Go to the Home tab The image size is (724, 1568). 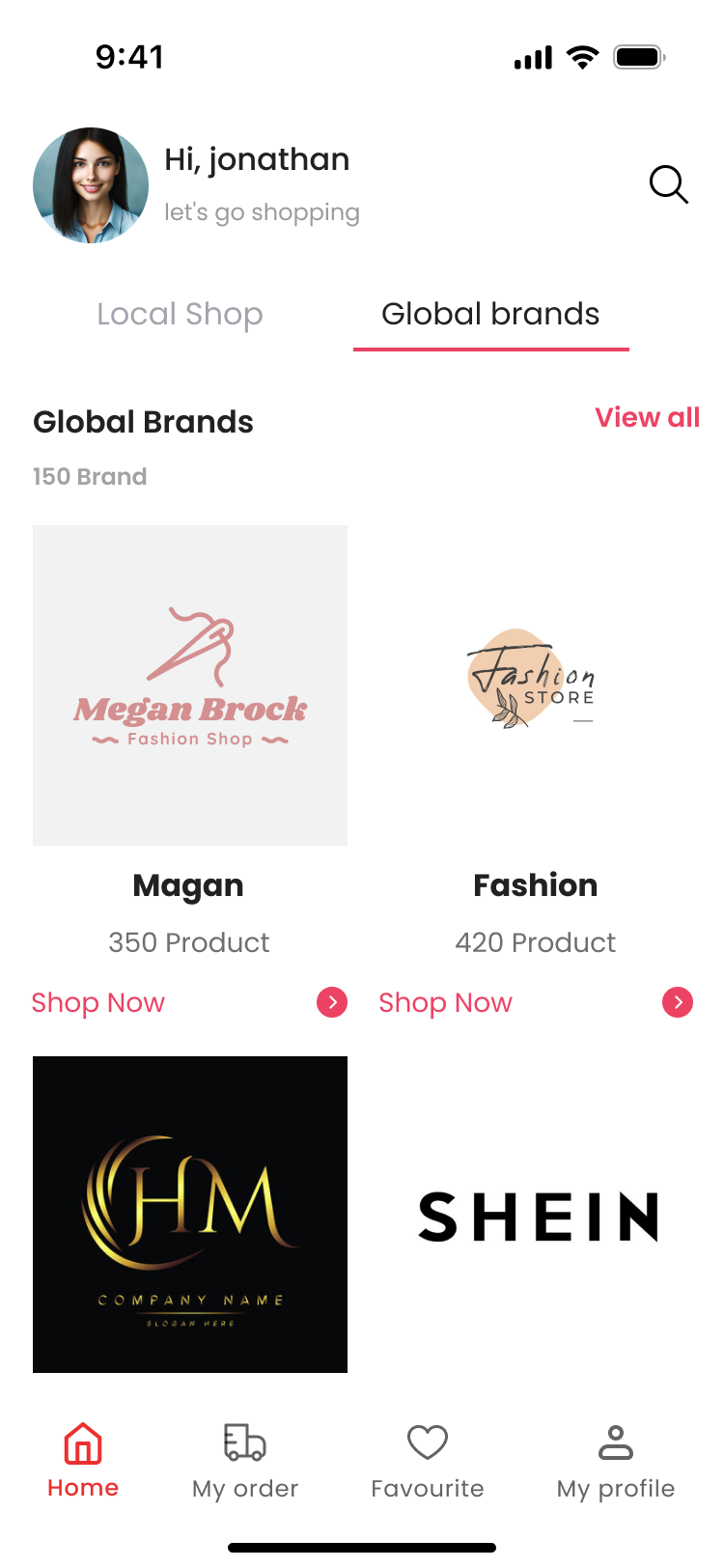pos(83,1460)
